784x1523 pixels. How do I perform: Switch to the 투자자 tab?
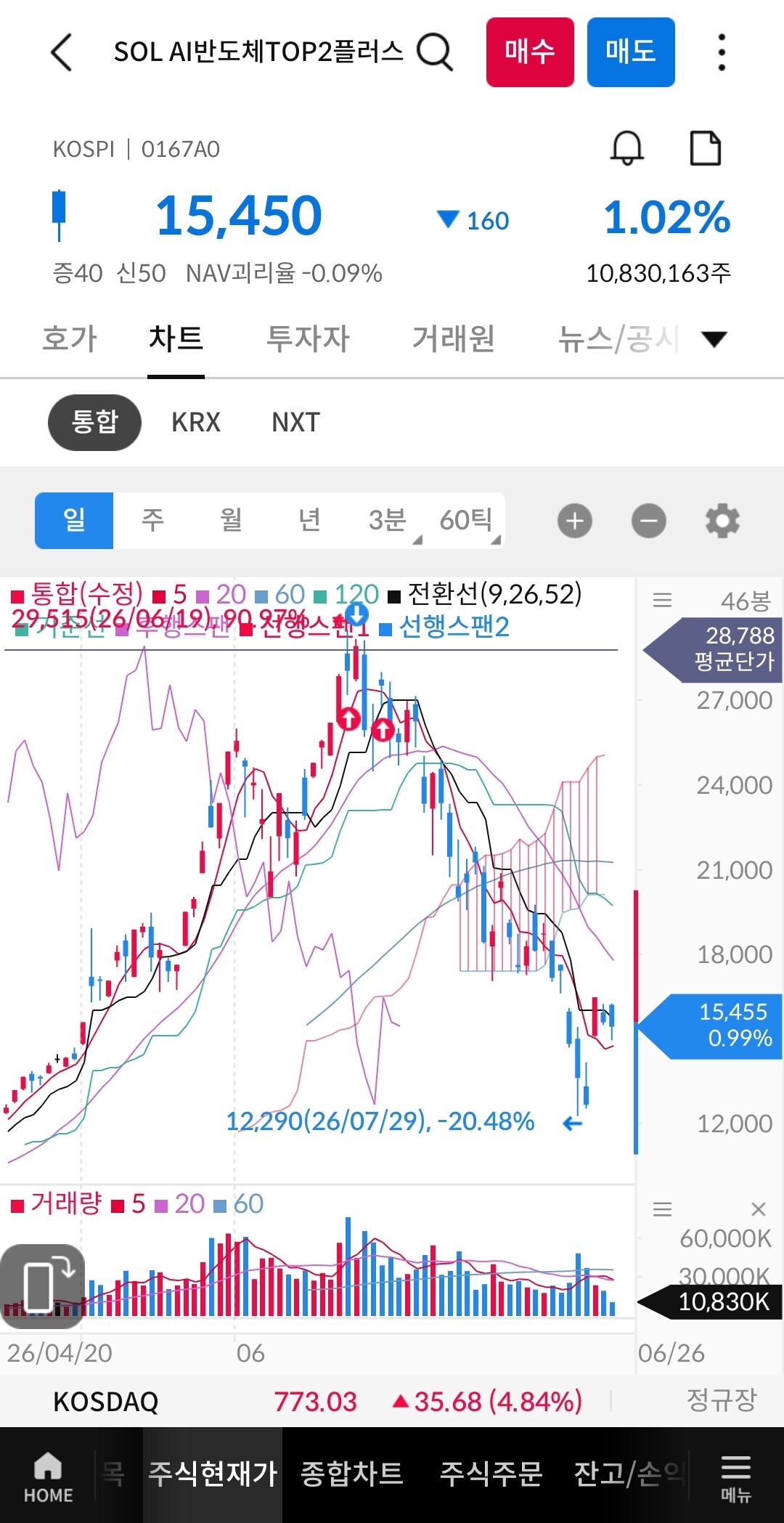(x=309, y=338)
